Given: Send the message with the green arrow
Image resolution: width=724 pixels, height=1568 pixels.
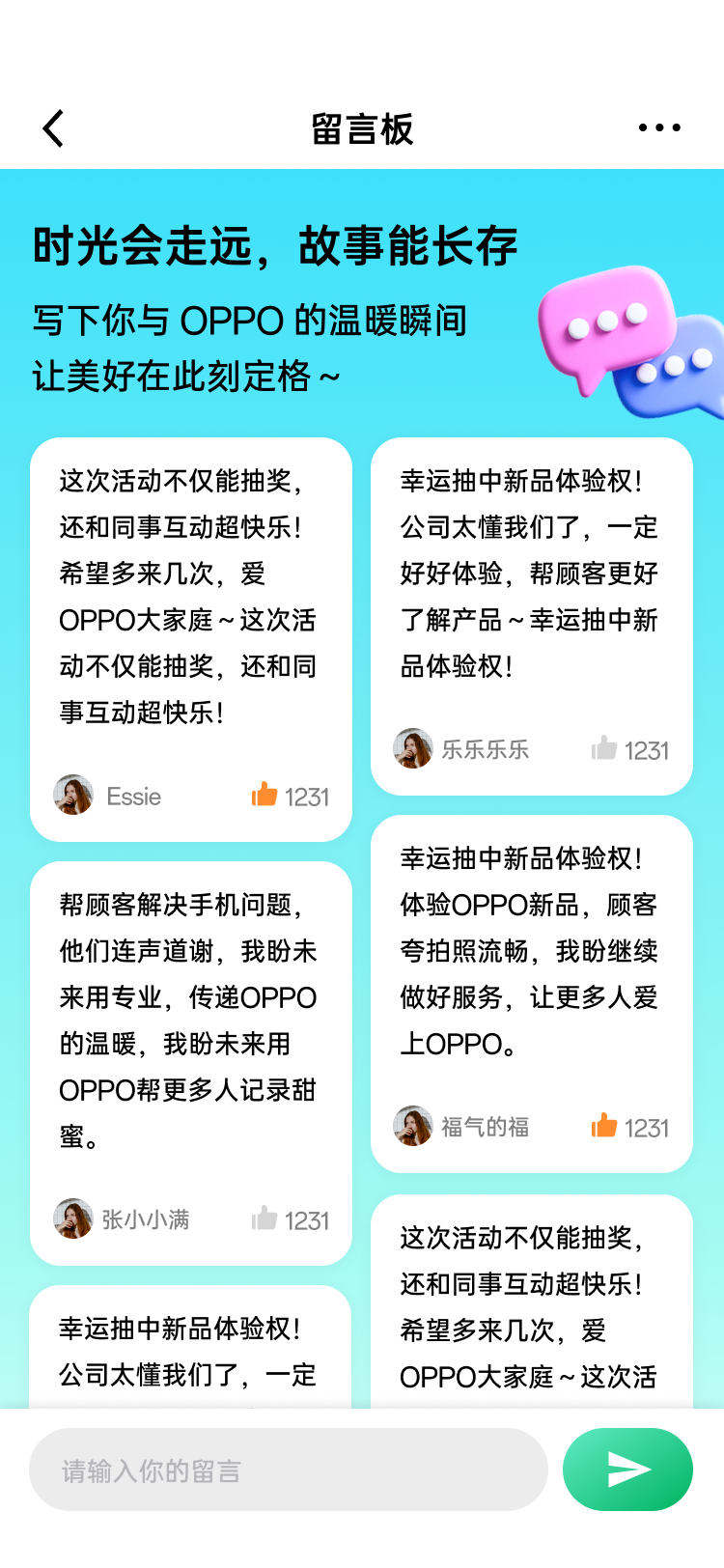Looking at the screenshot, I should tap(627, 1470).
